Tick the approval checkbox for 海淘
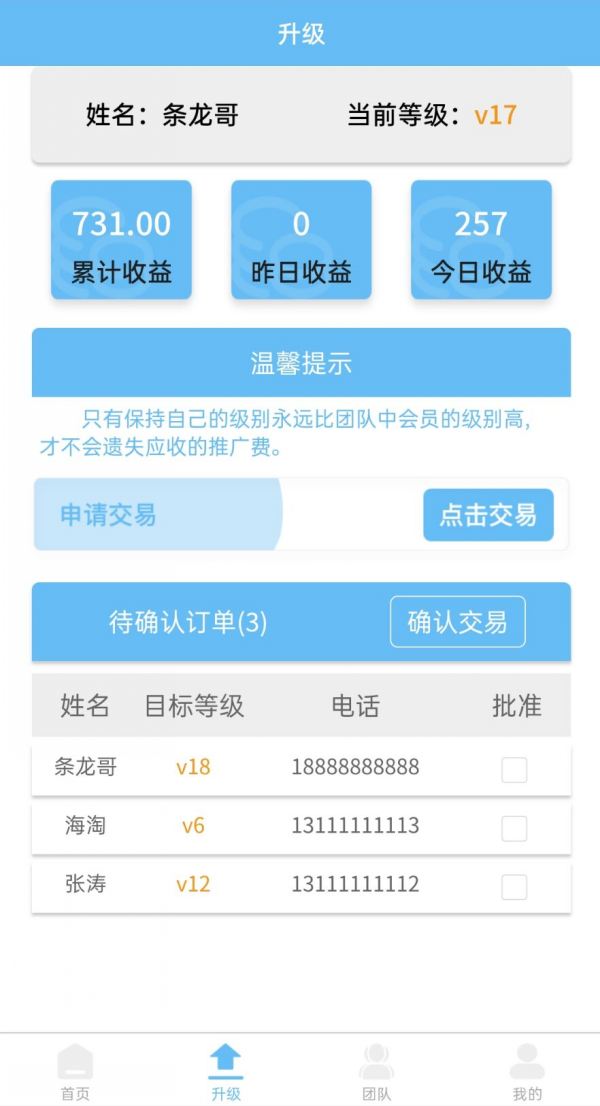 (x=514, y=828)
